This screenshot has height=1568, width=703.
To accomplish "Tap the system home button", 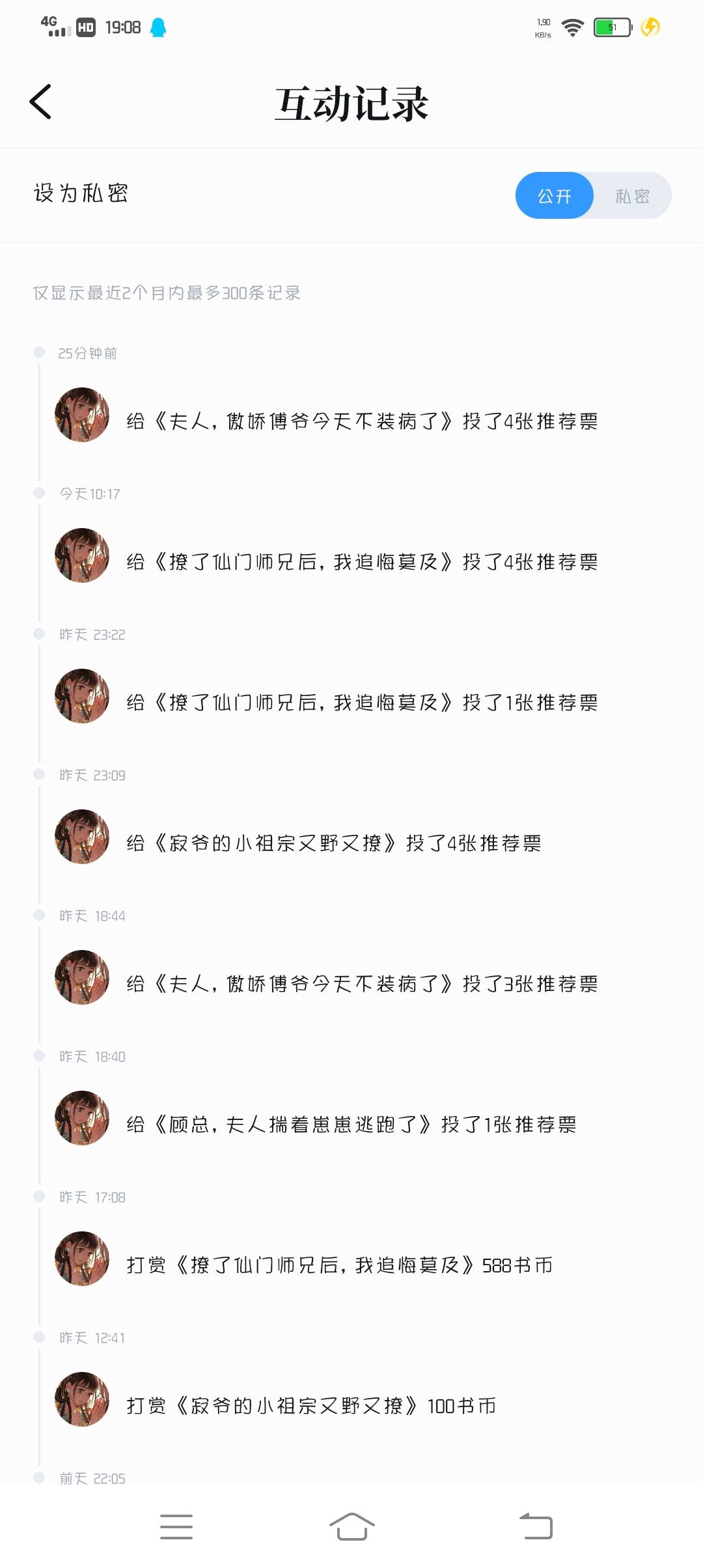I will coord(351,1526).
